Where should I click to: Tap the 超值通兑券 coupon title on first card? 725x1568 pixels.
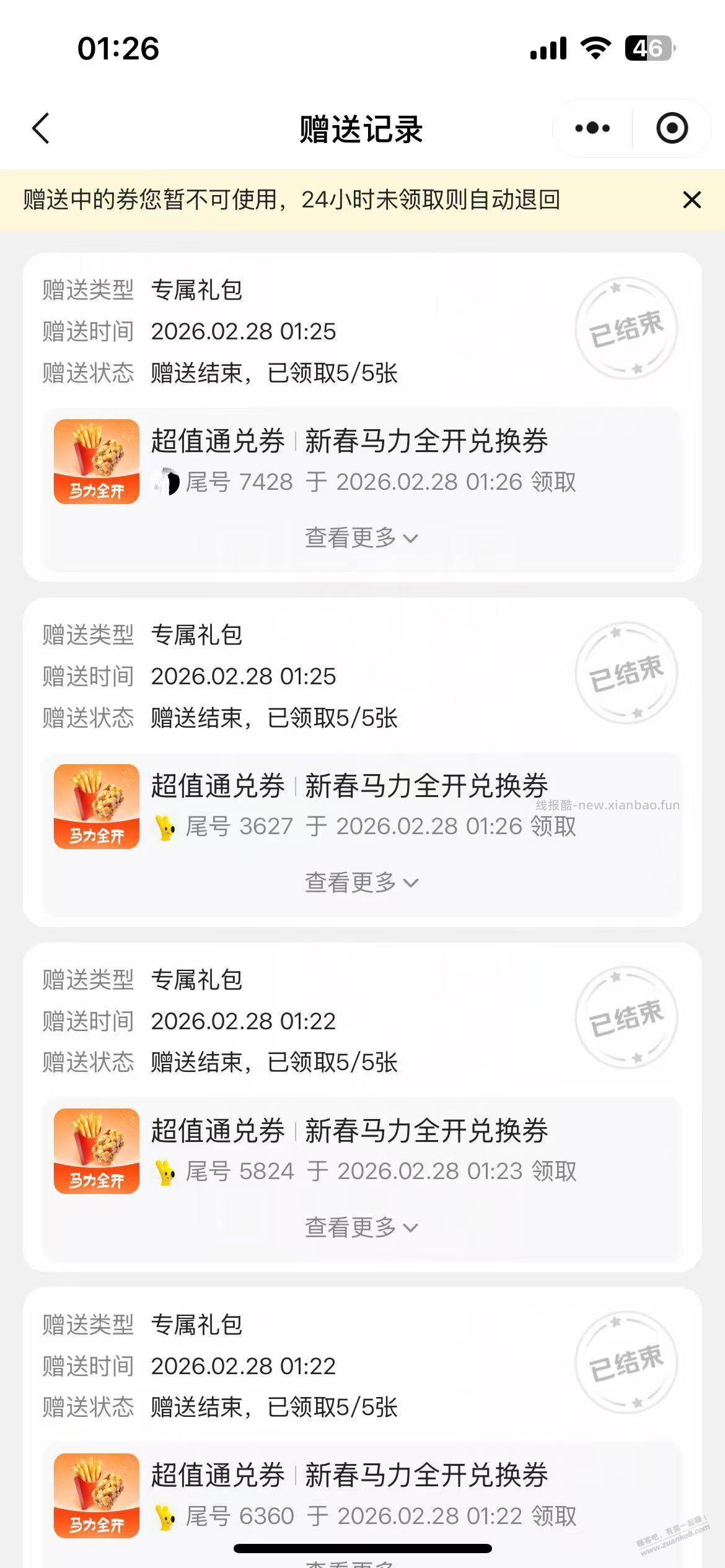click(x=218, y=441)
